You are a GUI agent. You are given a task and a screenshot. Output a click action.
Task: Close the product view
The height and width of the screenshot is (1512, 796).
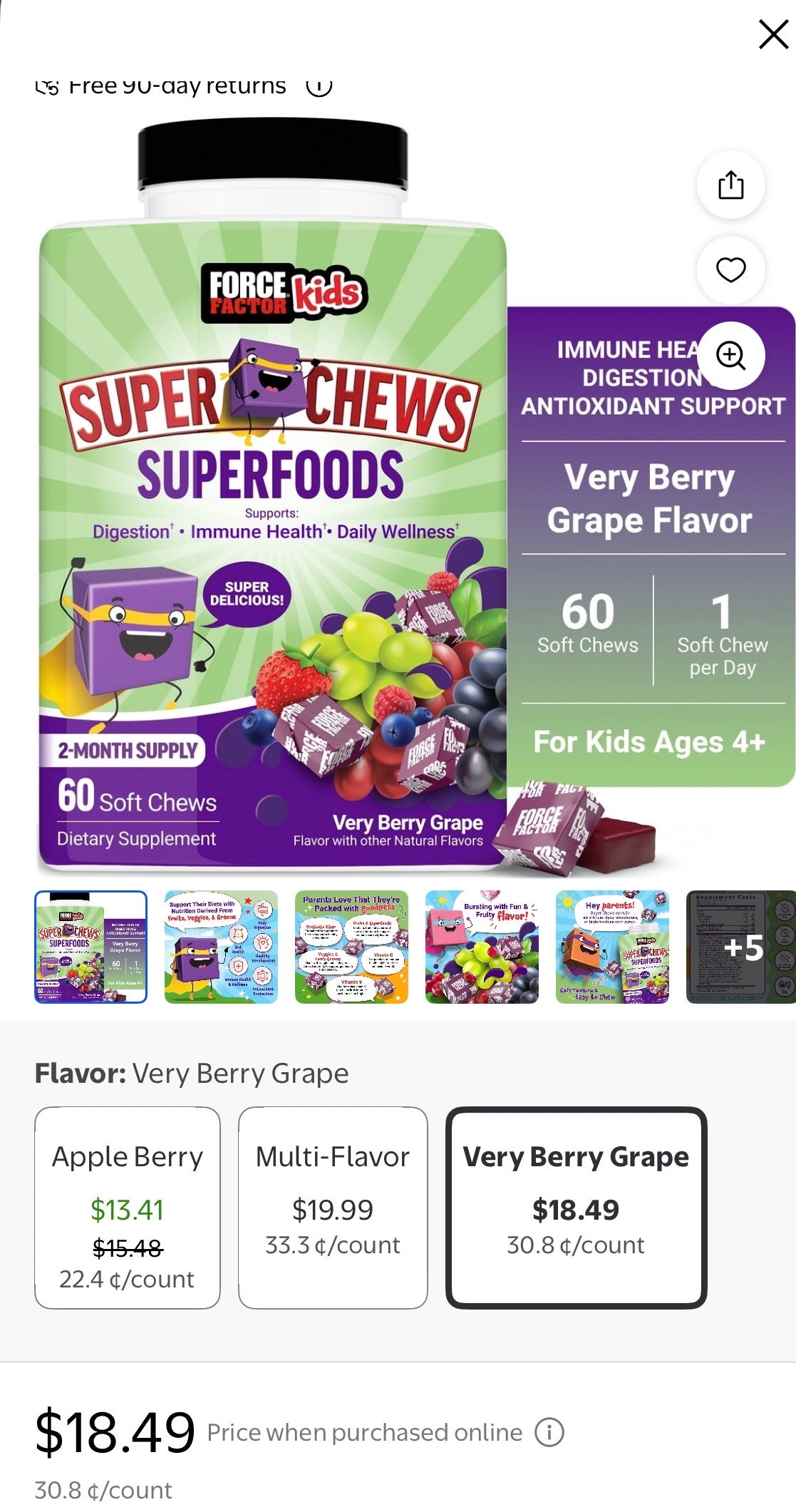(773, 34)
